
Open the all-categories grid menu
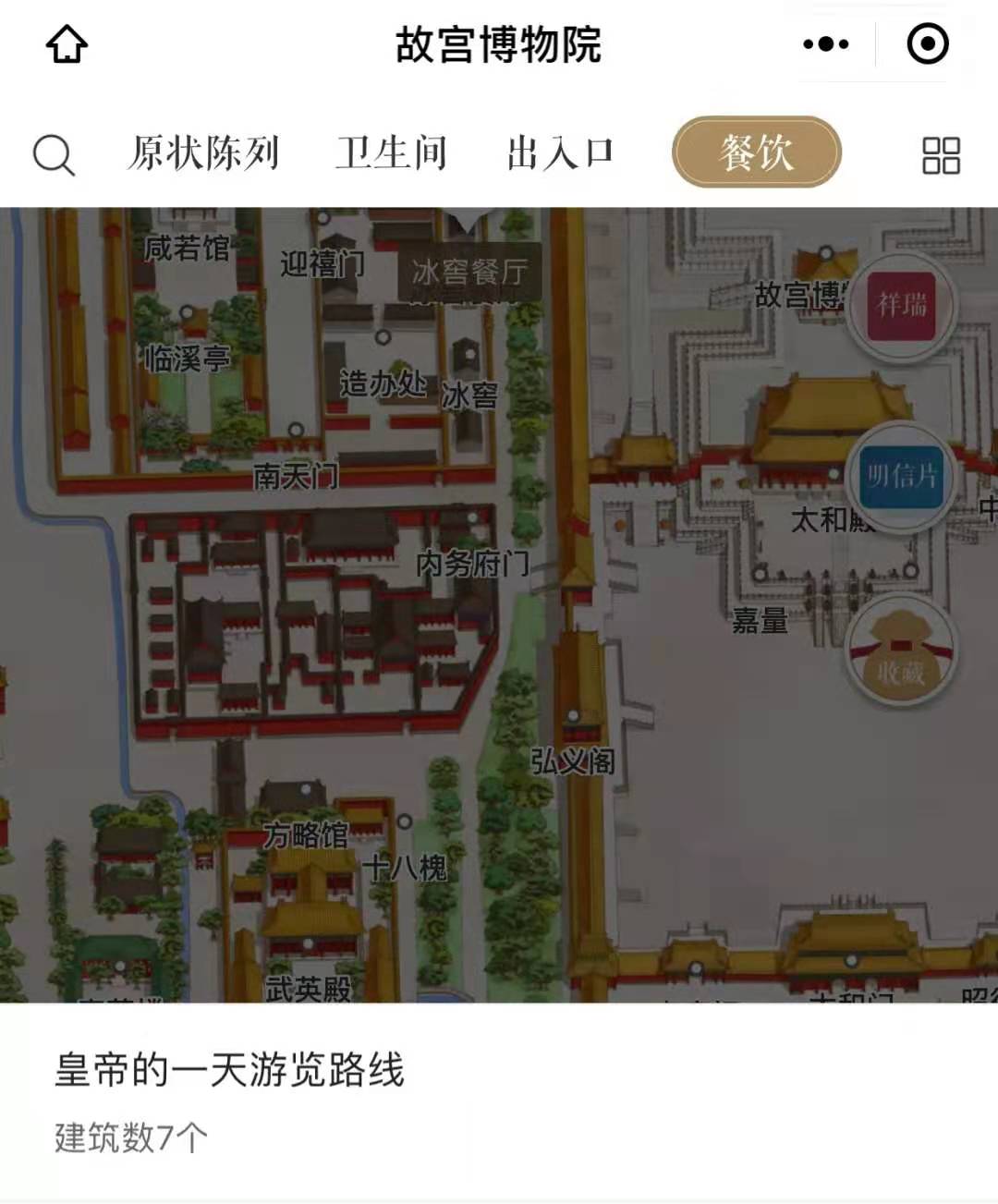941,155
